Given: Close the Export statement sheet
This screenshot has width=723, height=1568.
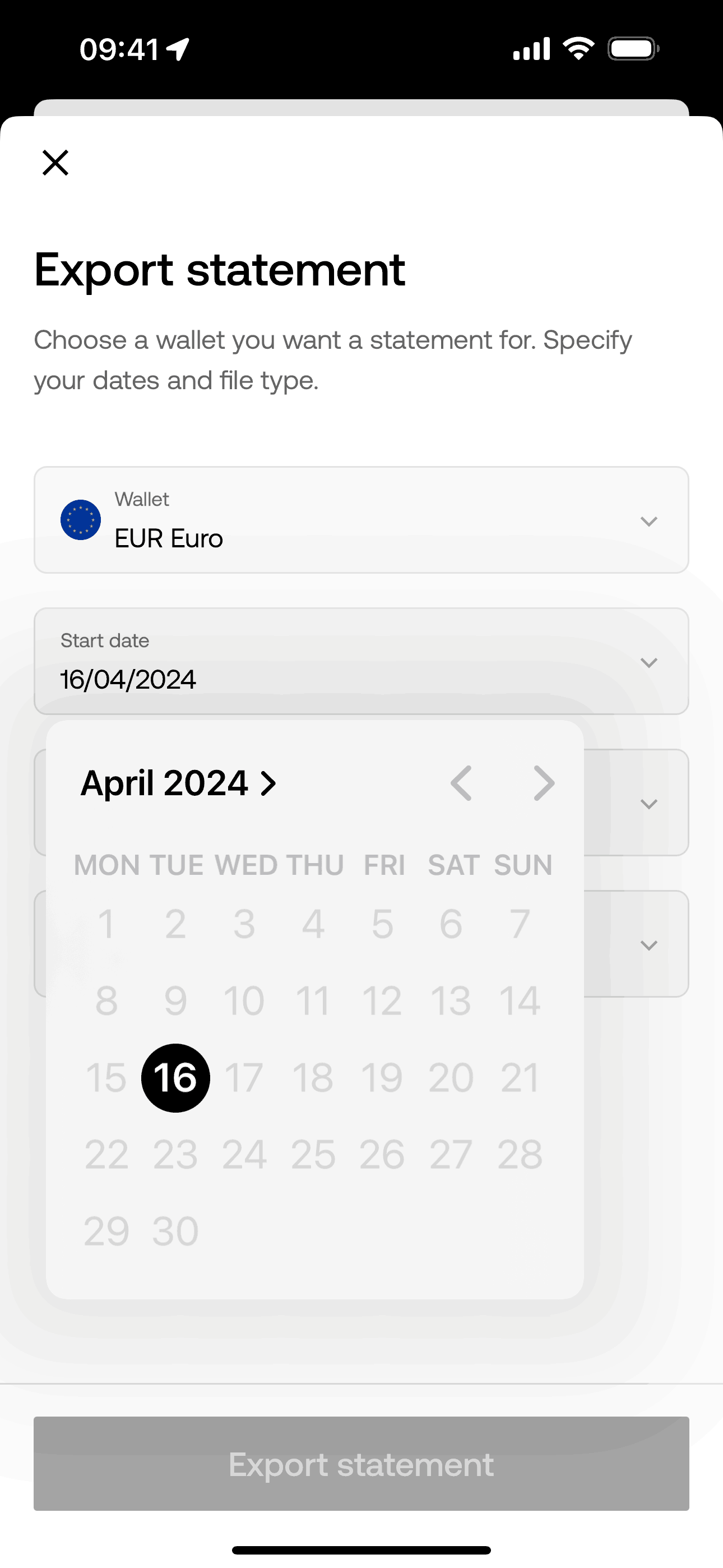Looking at the screenshot, I should [55, 163].
